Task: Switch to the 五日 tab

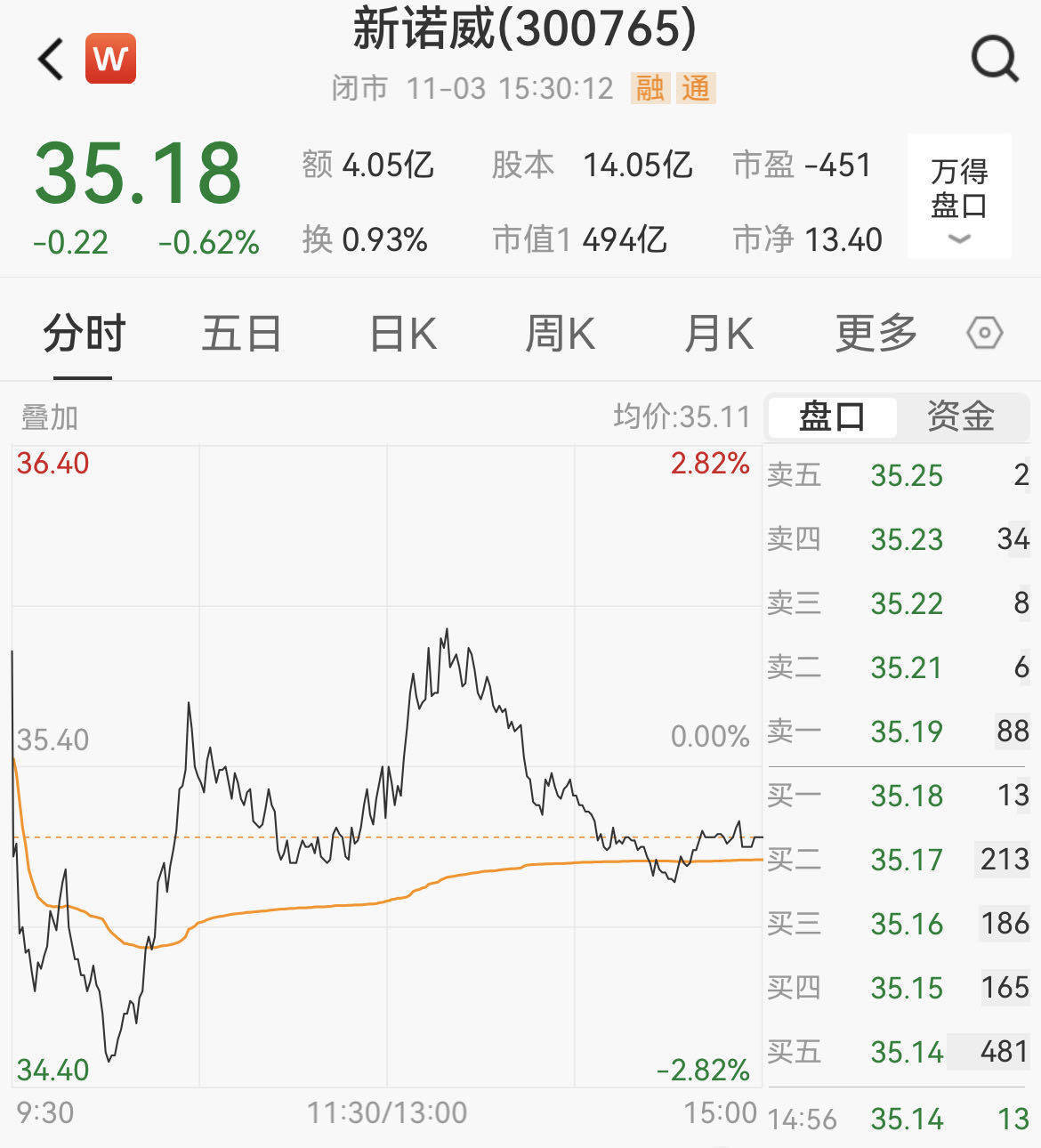Action: [x=241, y=335]
